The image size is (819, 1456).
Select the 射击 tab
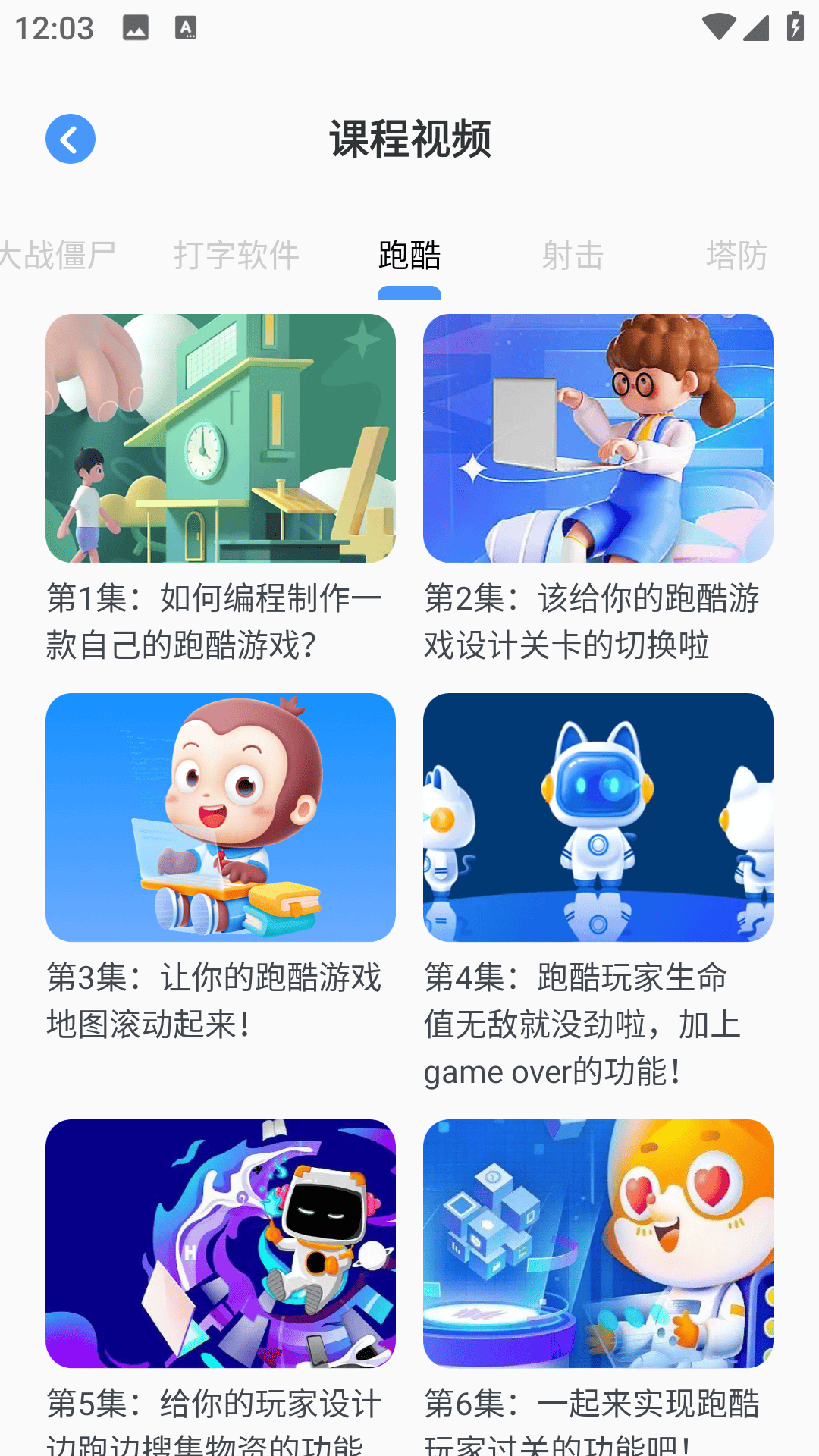pos(573,256)
